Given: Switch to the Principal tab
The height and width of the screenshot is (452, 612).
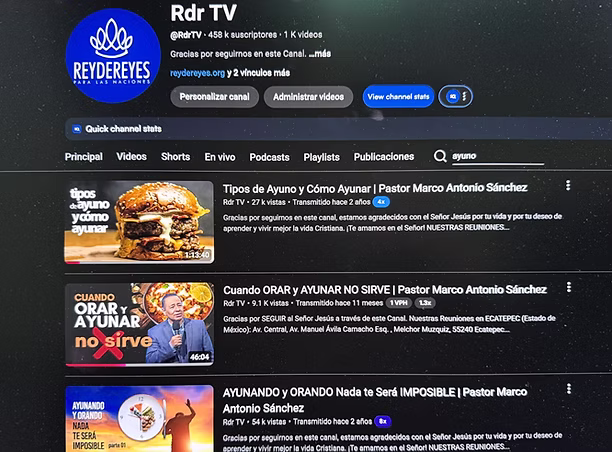Looking at the screenshot, I should click(84, 157).
